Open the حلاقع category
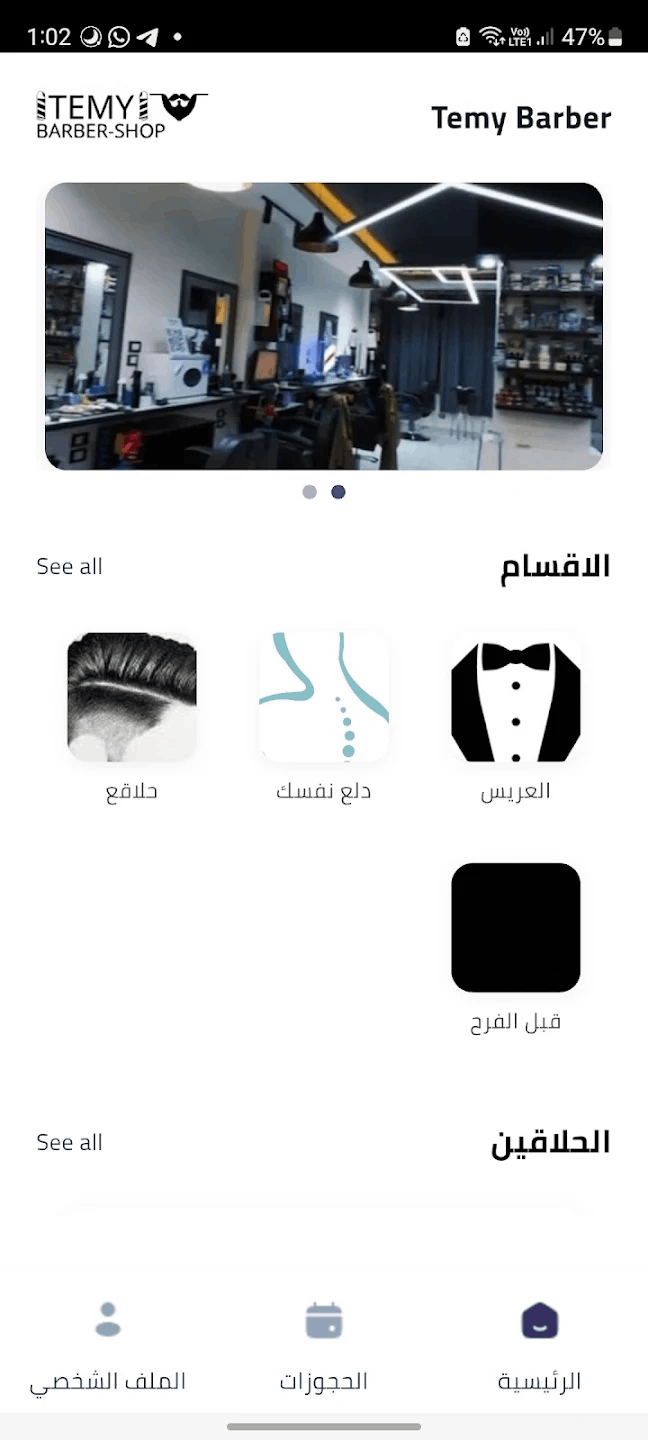 [x=132, y=698]
